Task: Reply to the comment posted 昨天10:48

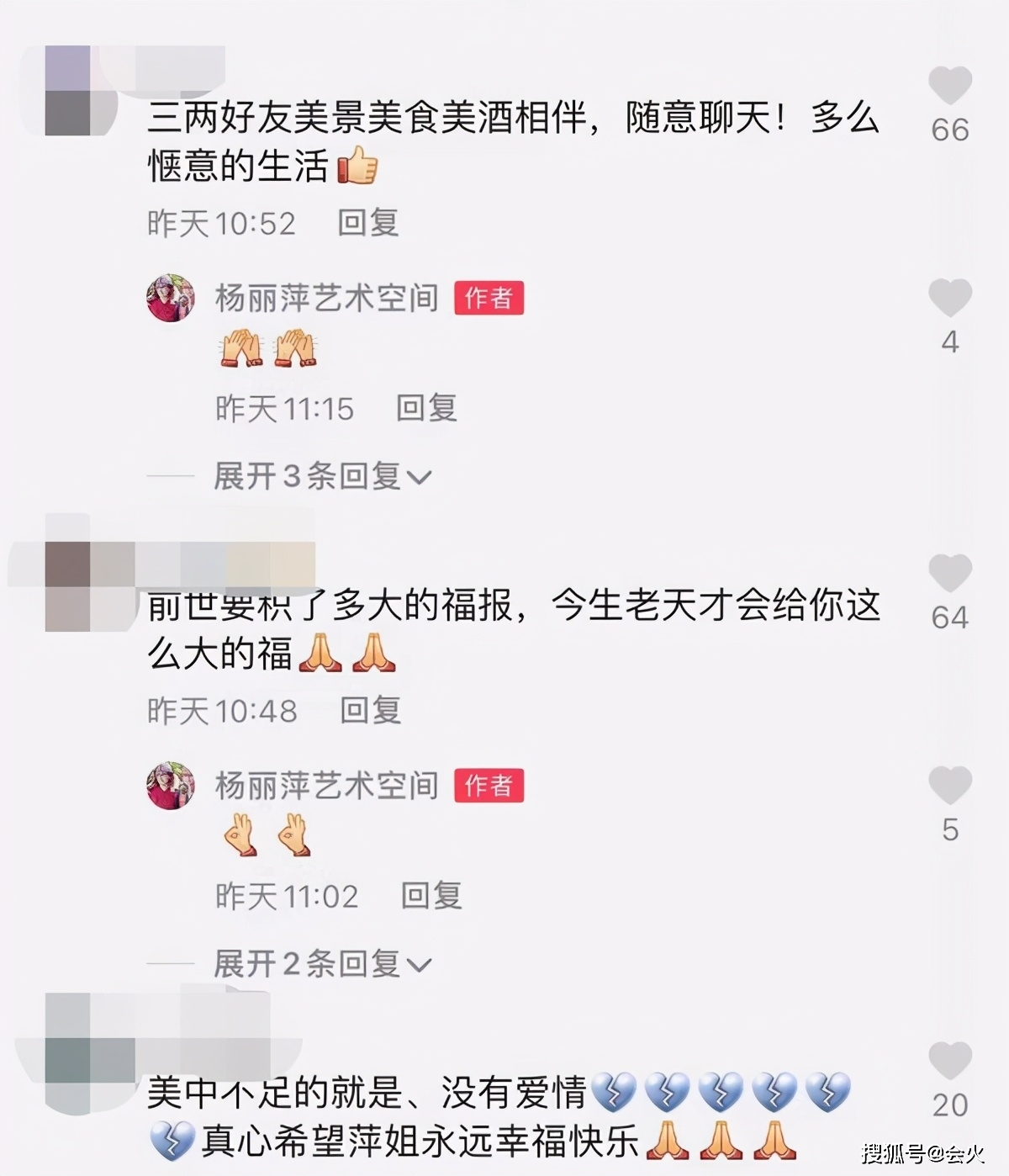Action: point(370,711)
